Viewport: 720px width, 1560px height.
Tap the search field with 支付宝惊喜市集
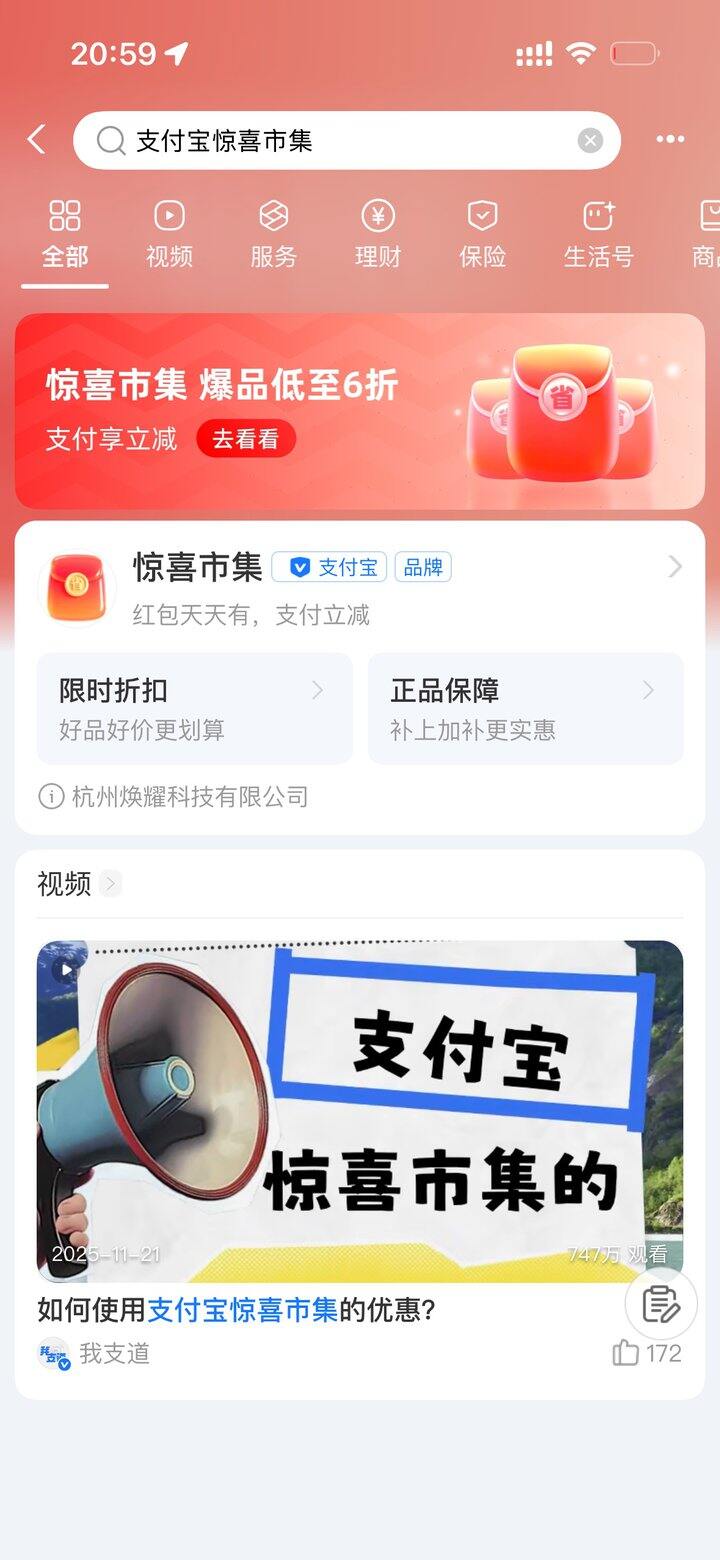(340, 141)
